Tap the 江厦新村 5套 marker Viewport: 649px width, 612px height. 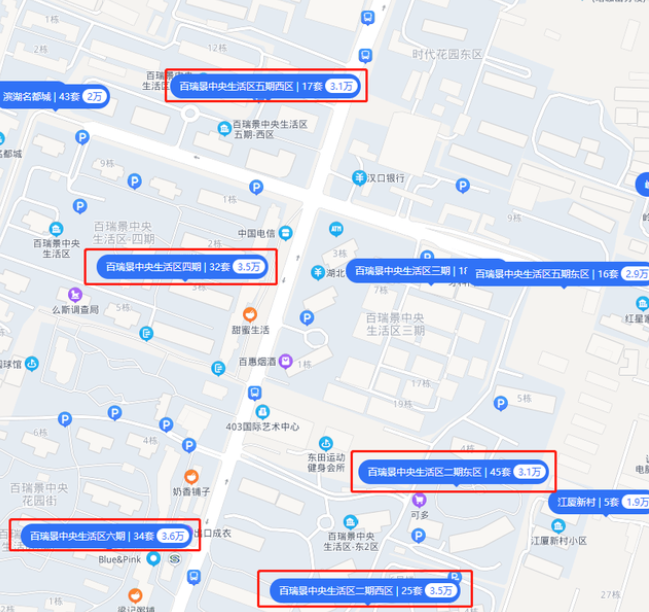[599, 502]
